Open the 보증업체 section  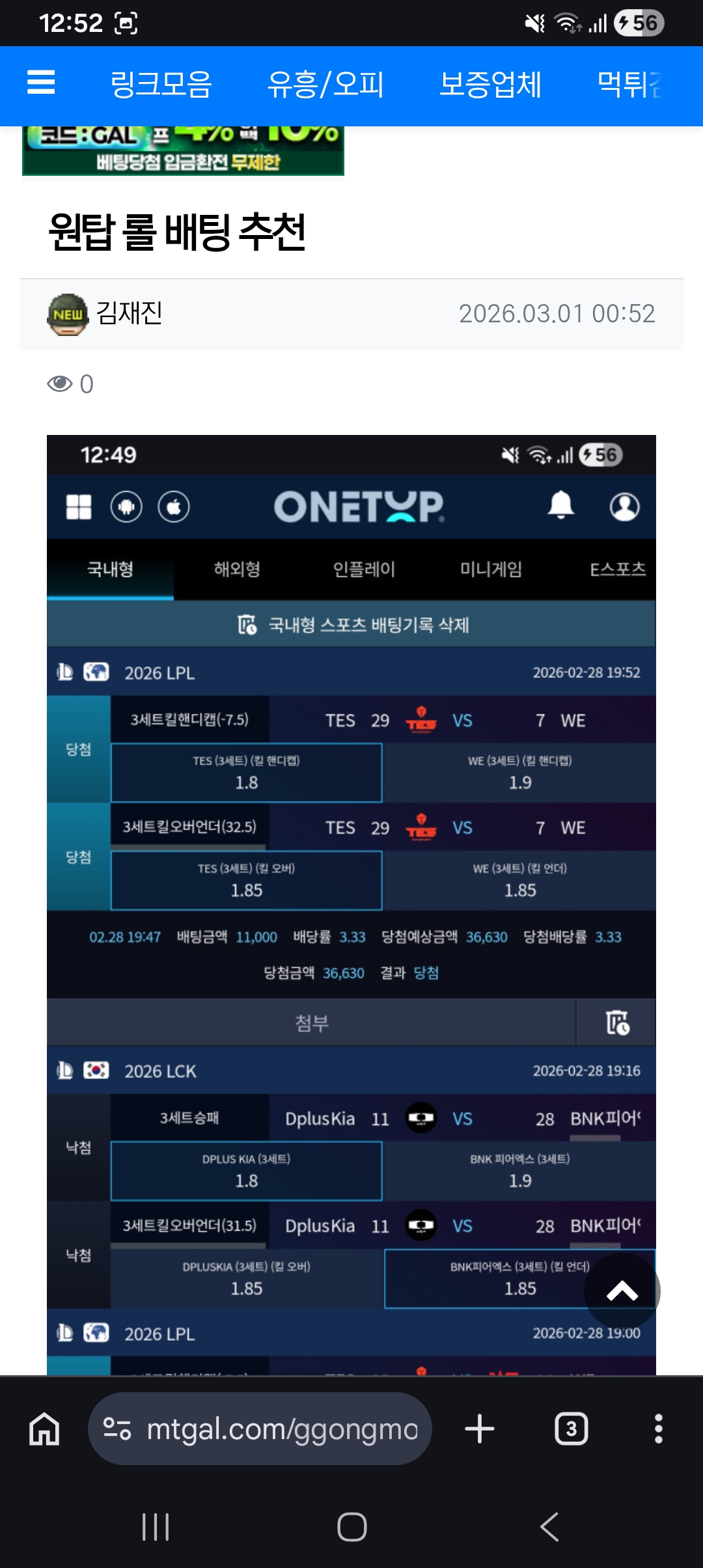490,85
